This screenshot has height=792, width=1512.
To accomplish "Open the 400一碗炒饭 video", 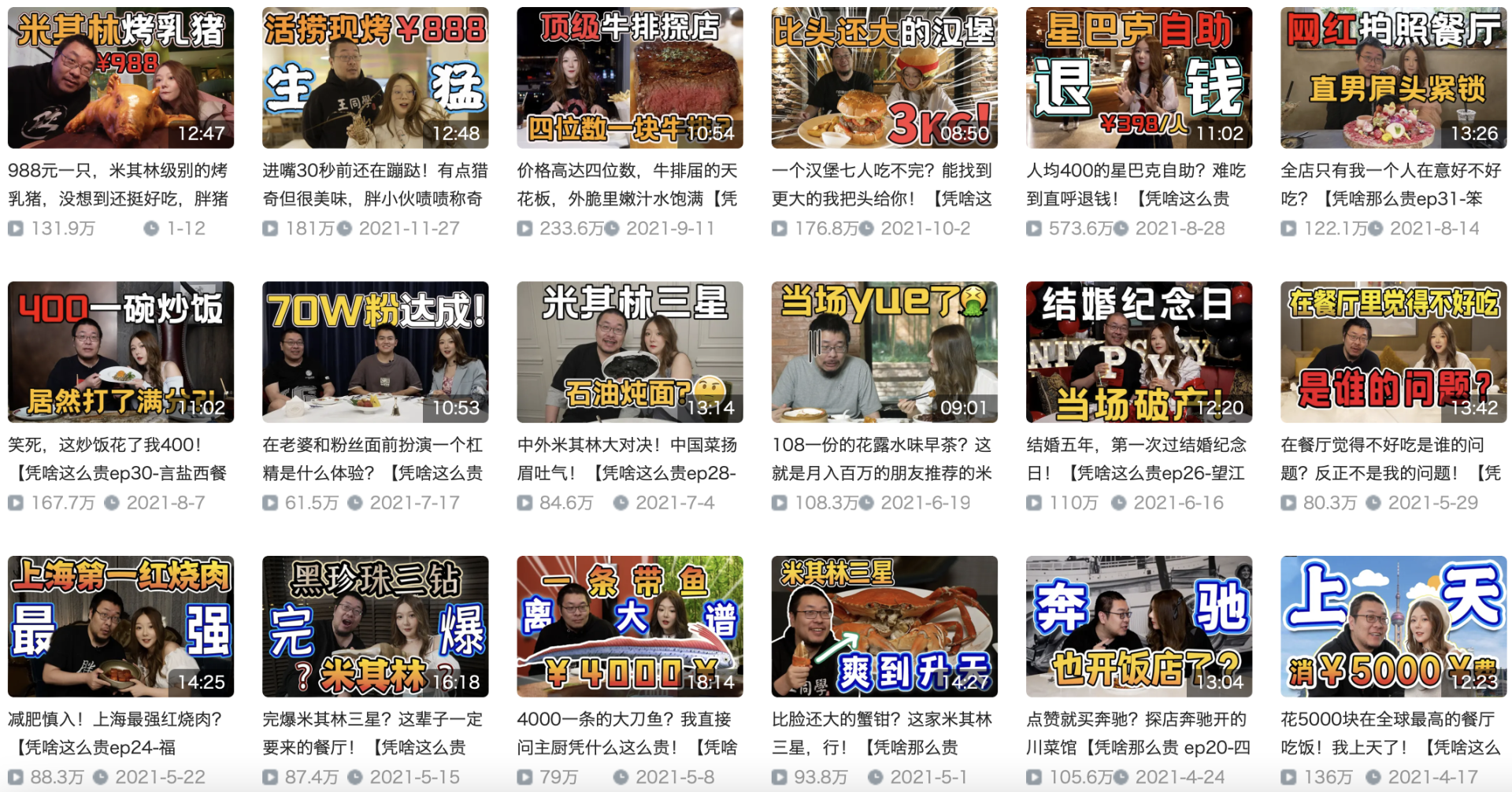I will coord(120,352).
